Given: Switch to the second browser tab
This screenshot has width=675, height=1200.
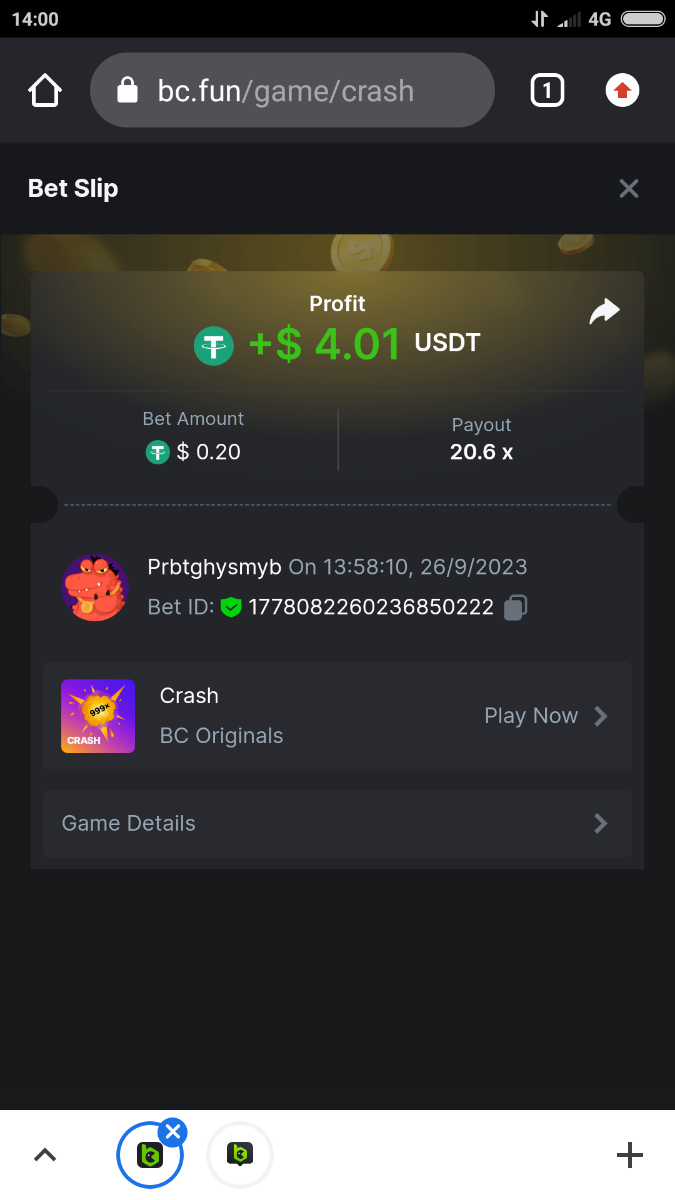Looking at the screenshot, I should pos(239,1155).
